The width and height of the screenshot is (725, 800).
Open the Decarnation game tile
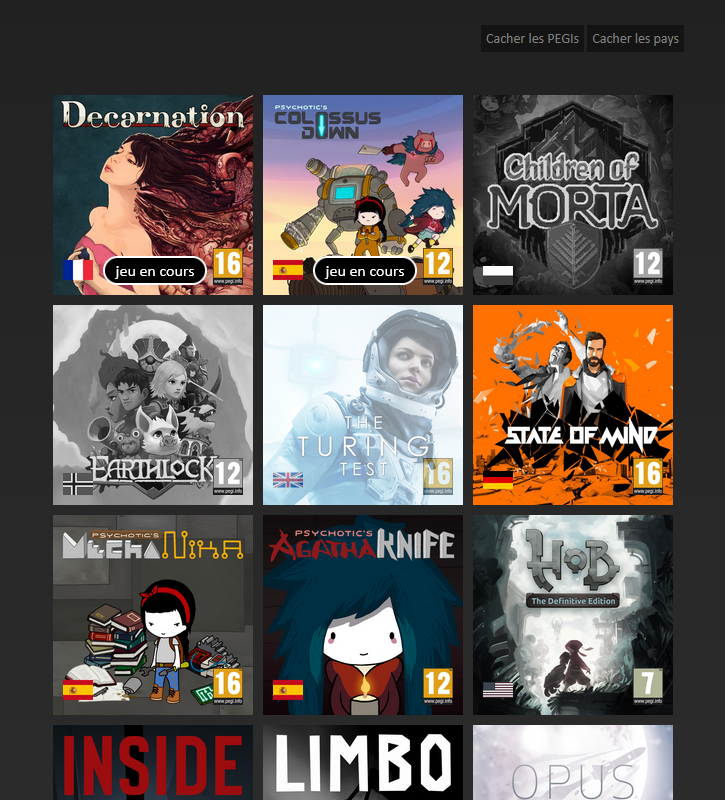point(153,180)
